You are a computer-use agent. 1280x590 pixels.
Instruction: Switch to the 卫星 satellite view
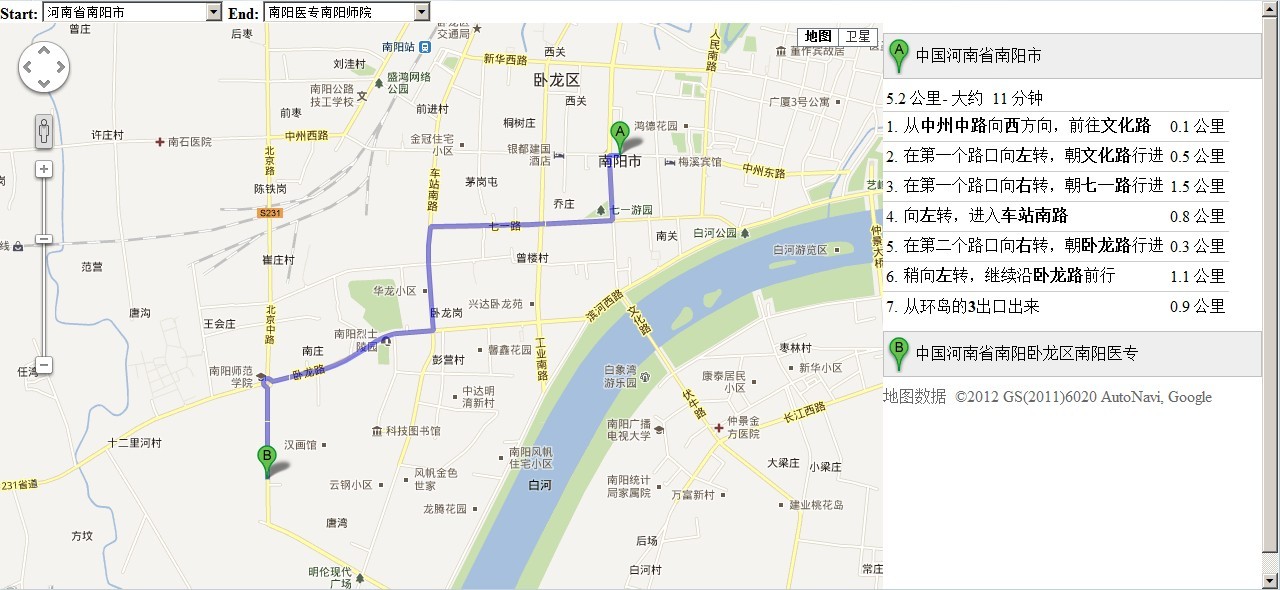(x=858, y=36)
